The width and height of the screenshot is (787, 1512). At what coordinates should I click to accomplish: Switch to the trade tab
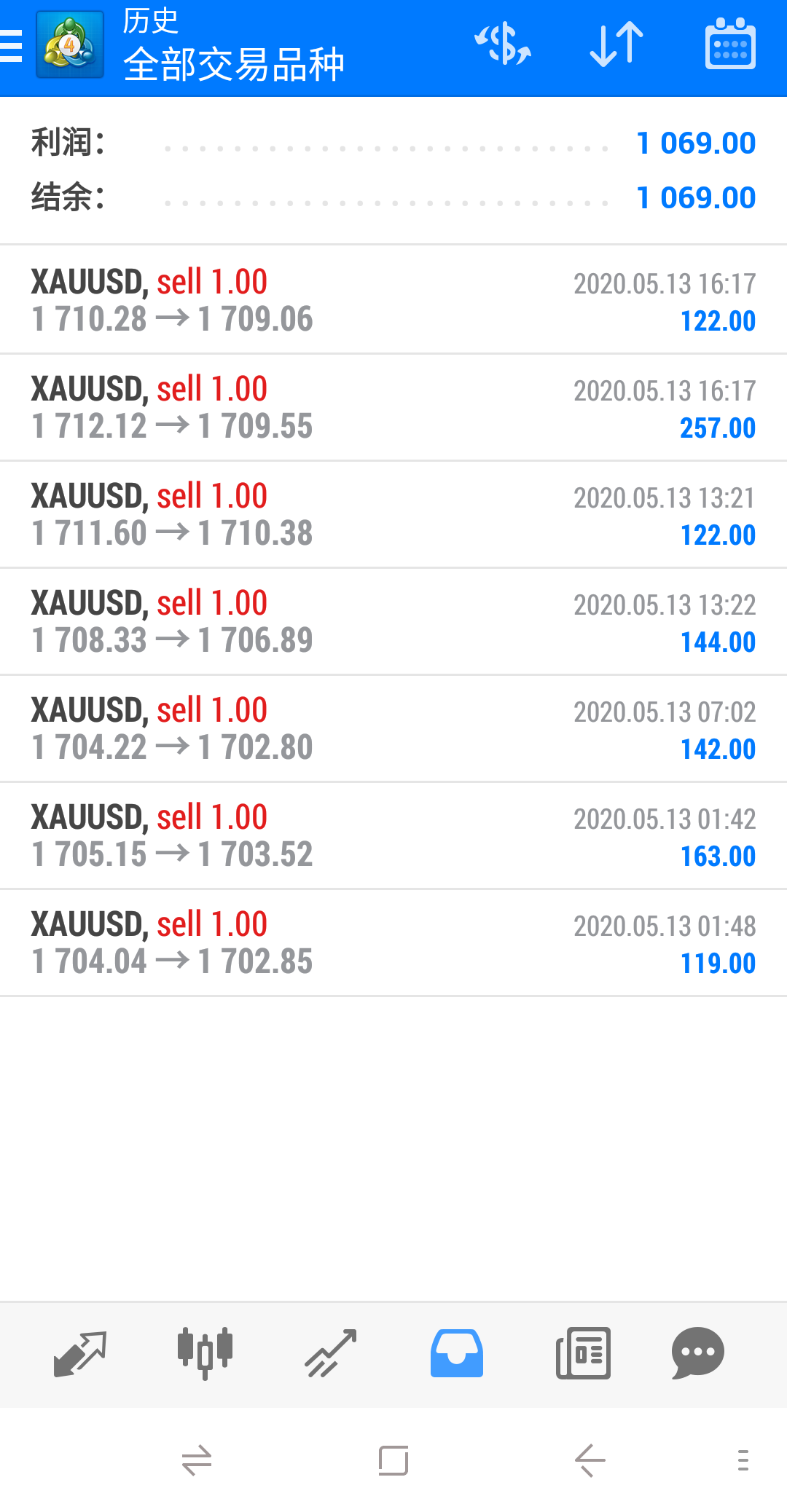click(331, 1354)
